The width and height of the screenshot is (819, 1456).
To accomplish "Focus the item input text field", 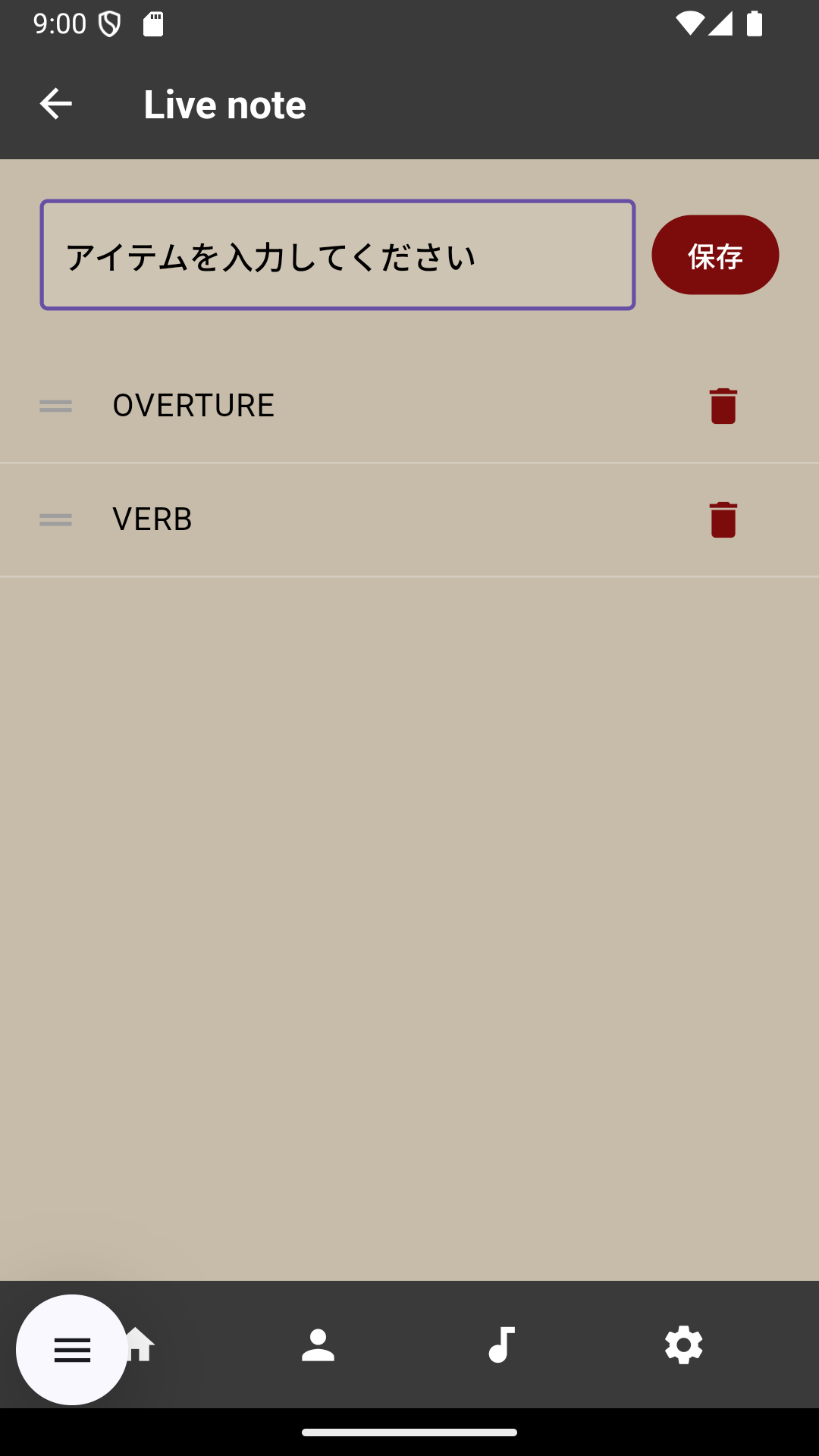I will [x=337, y=256].
